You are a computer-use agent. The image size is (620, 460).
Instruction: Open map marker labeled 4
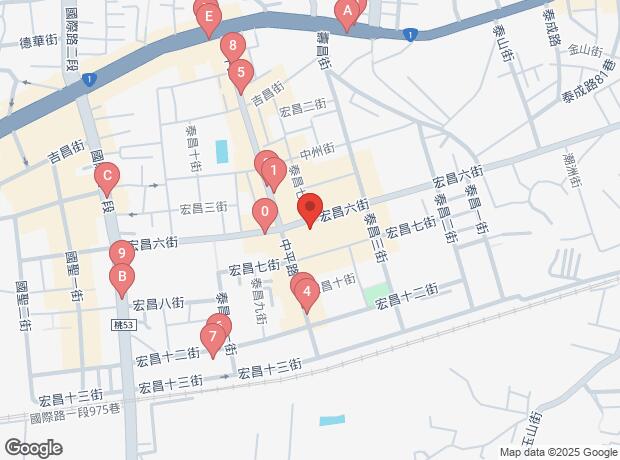(307, 292)
